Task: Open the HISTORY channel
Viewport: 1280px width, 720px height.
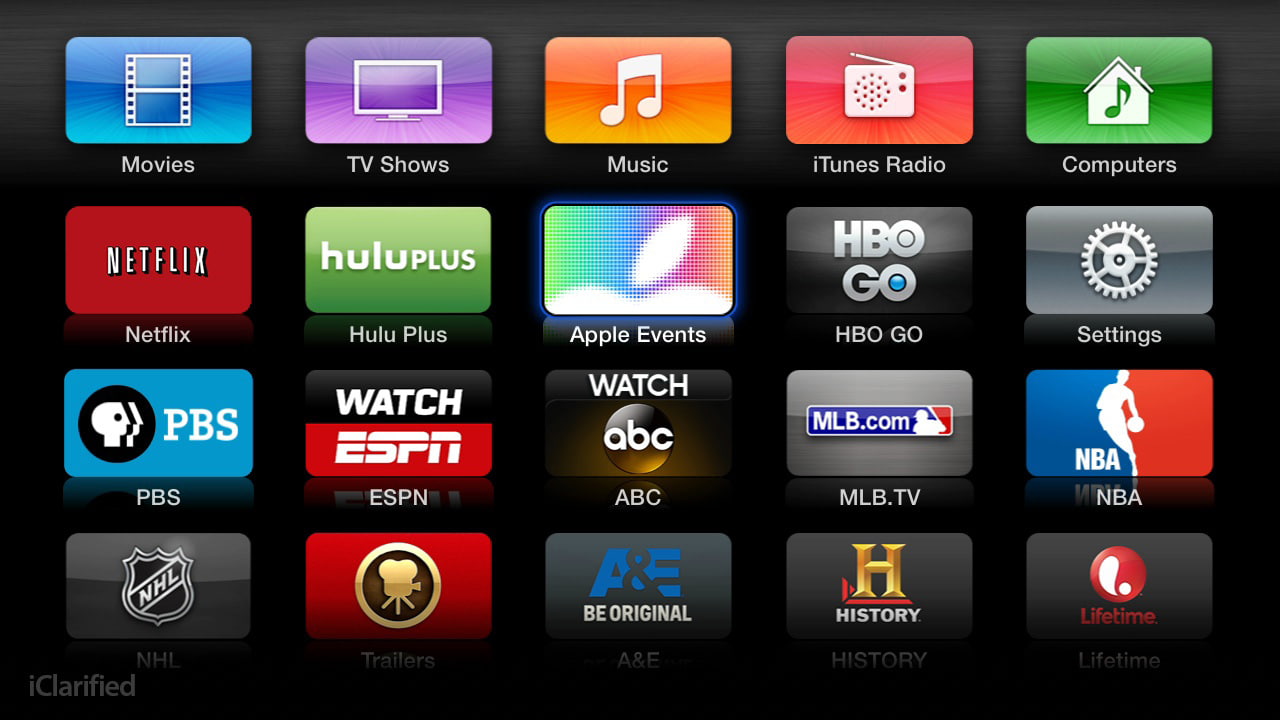Action: click(x=879, y=586)
